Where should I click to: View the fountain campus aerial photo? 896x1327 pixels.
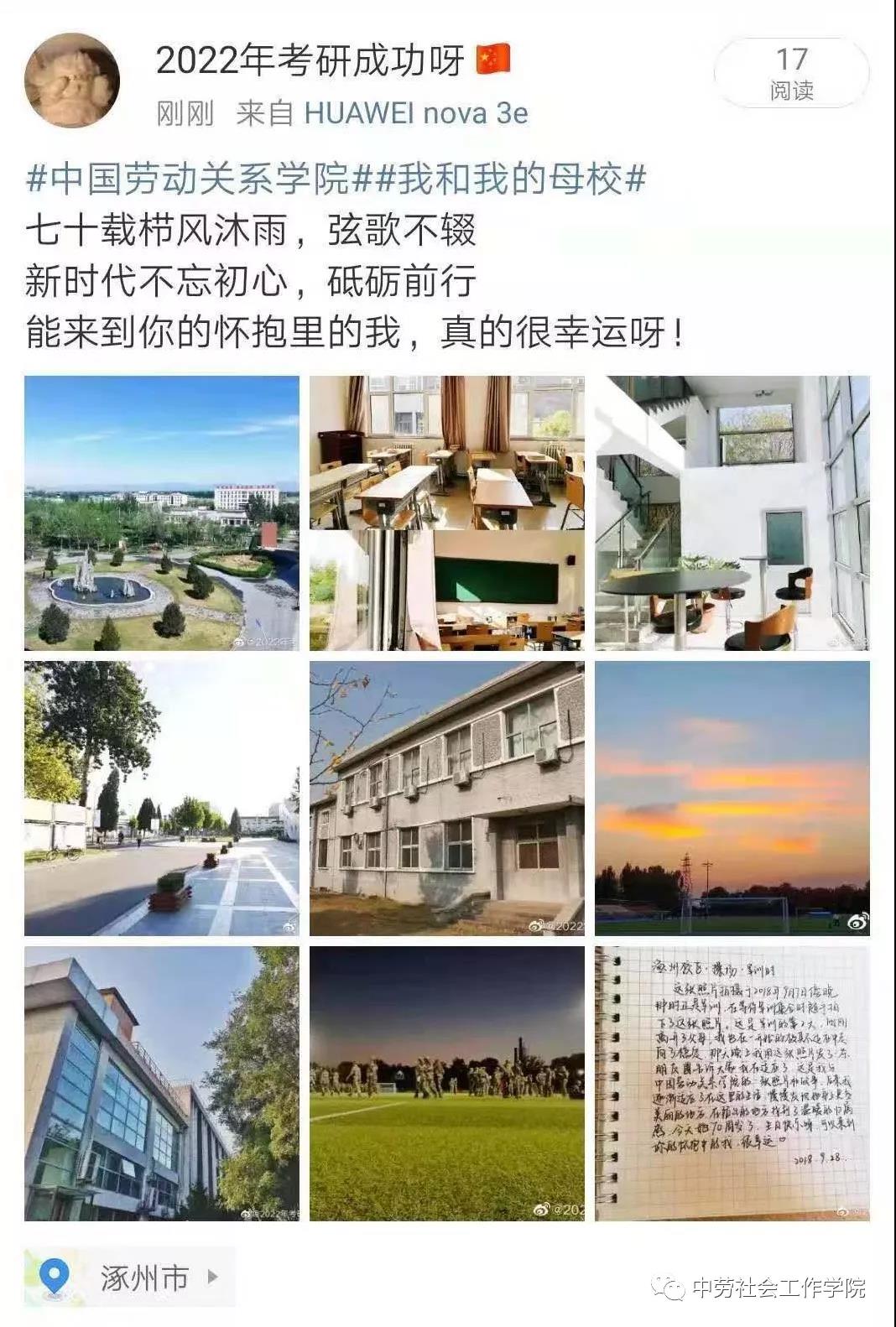162,513
